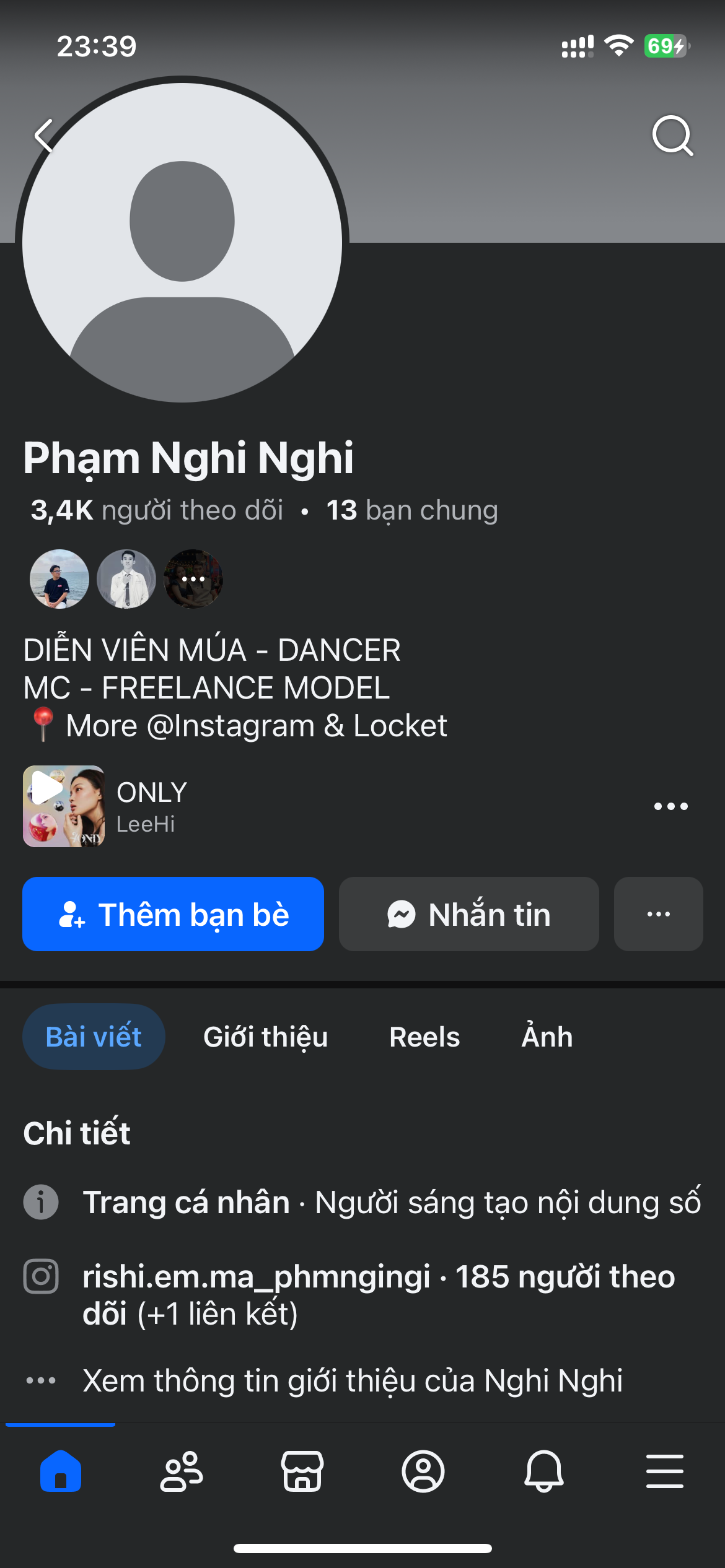
Task: Open the options dots beside the ONLY song
Action: point(671,806)
